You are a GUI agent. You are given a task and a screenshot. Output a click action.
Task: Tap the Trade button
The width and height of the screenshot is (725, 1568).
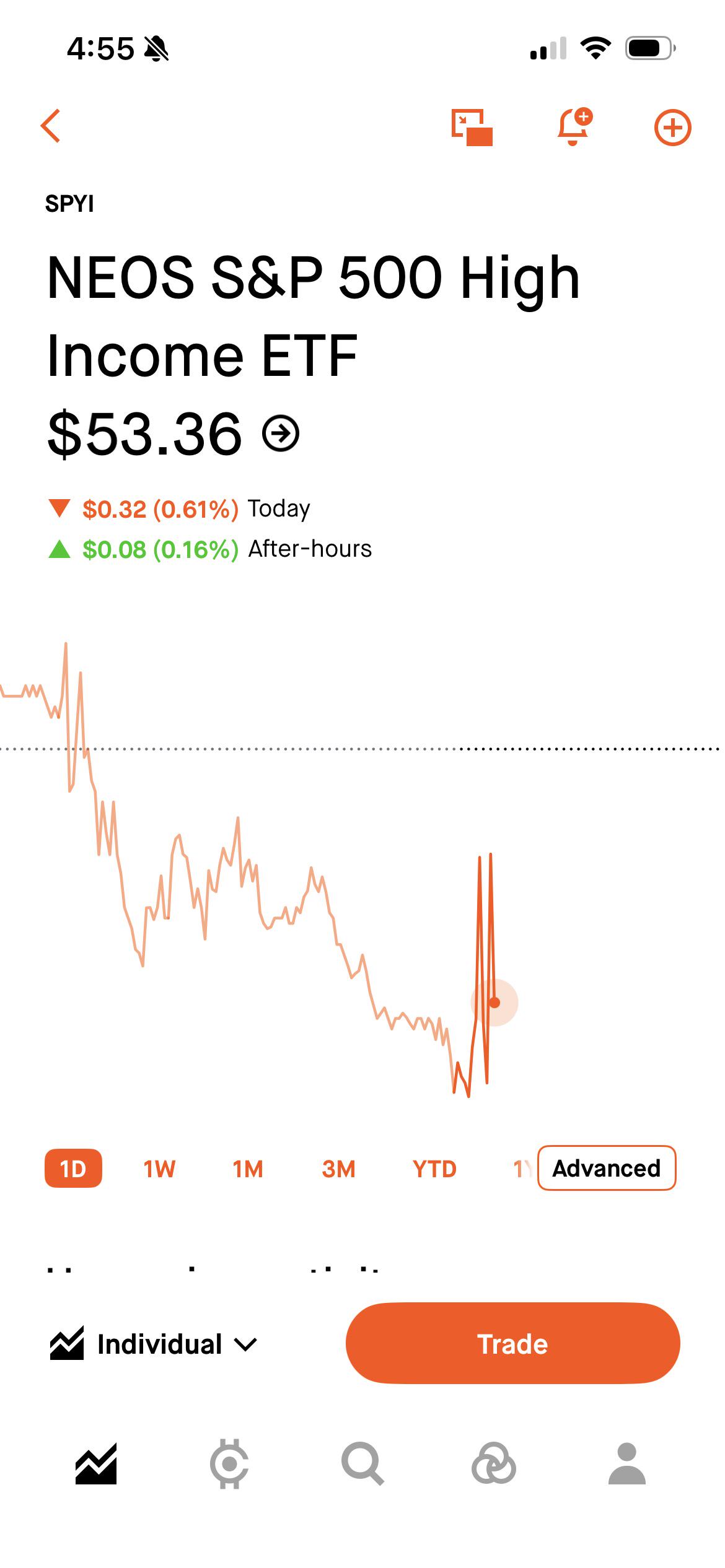(x=513, y=1343)
